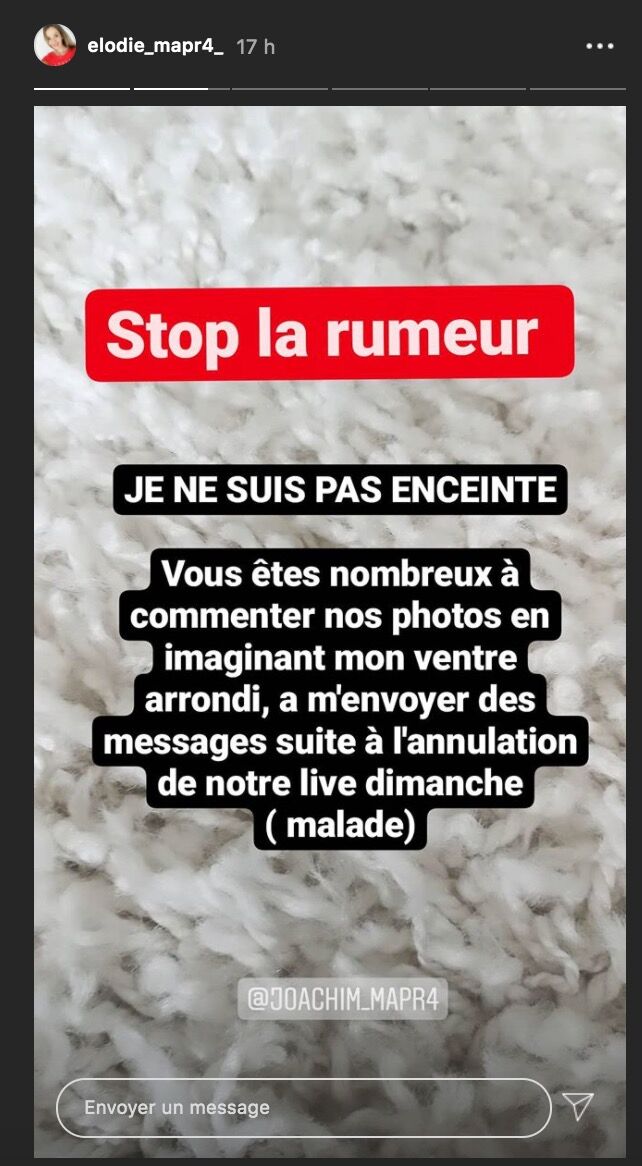642x1166 pixels.
Task: Share the story with the paper plane icon
Action: [578, 1105]
